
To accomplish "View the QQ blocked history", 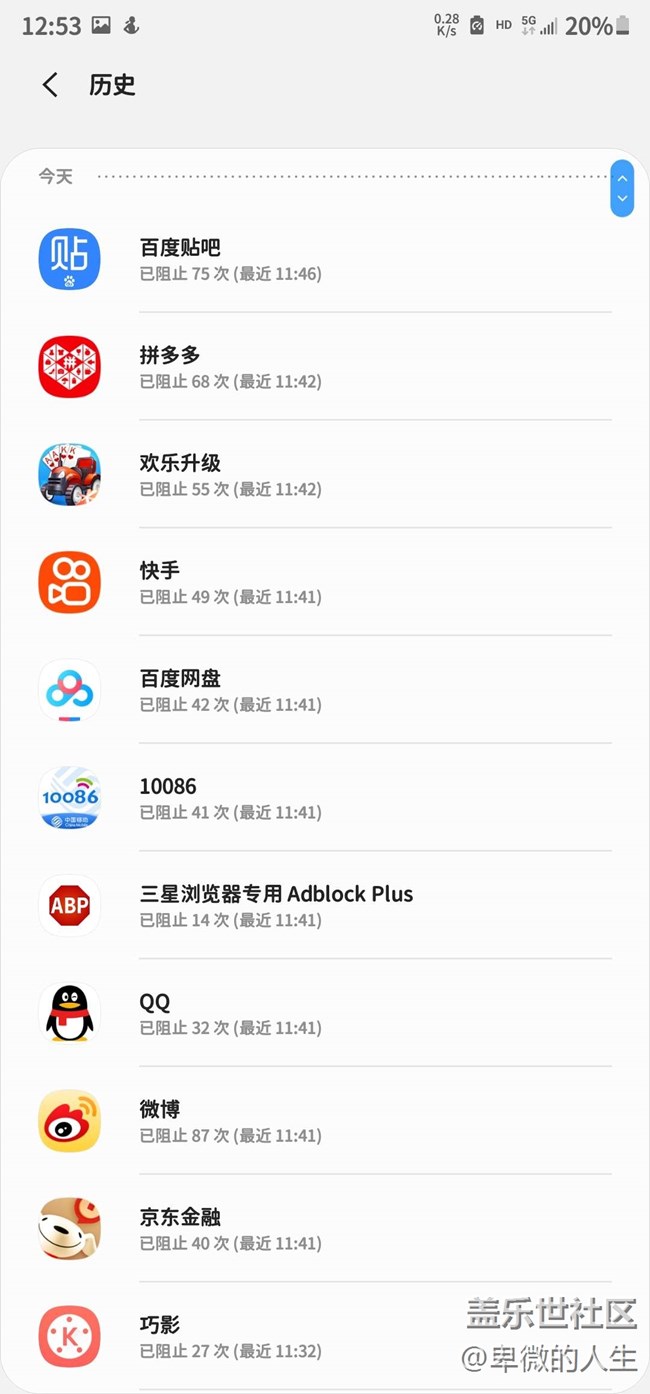I will pos(325,1013).
